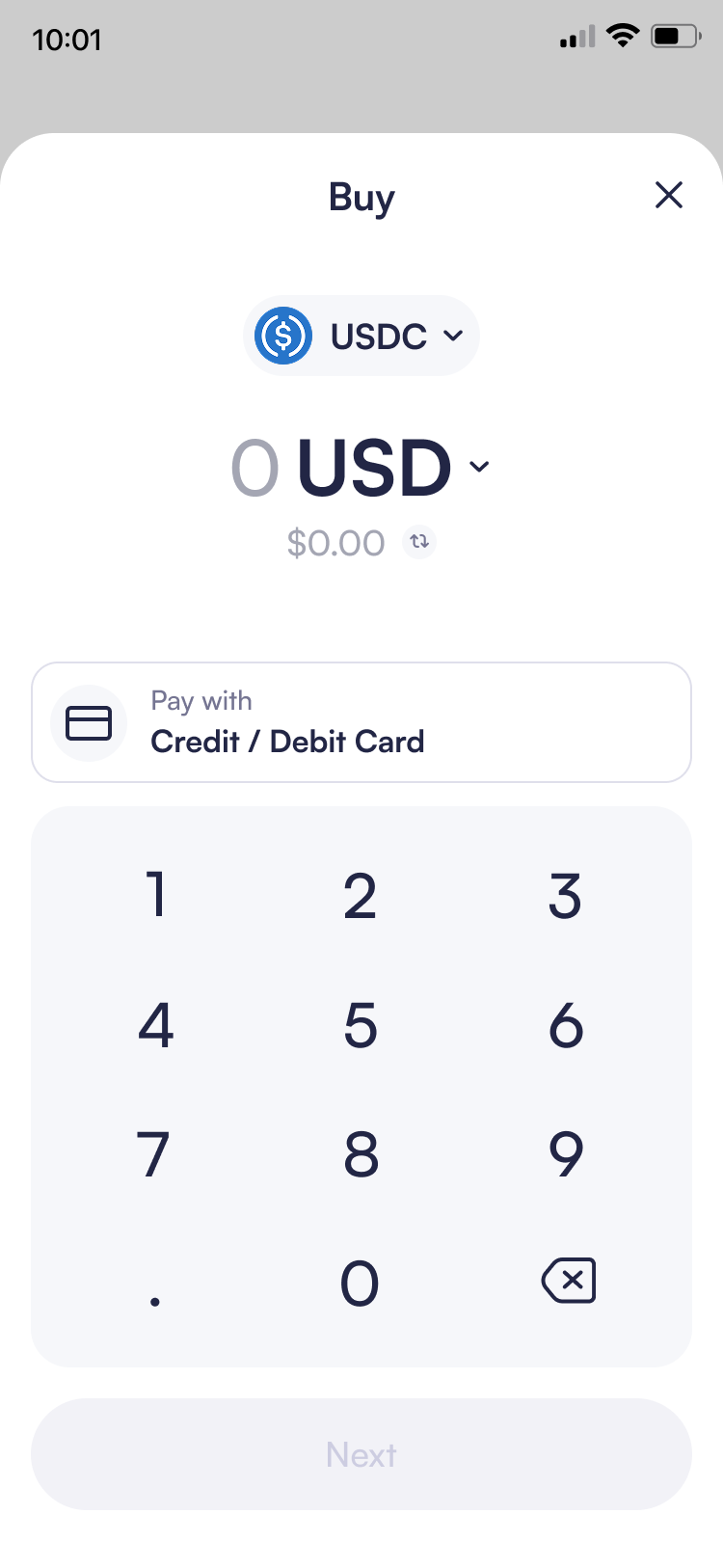Type the number 3
This screenshot has height=1568, width=723.
pyautogui.click(x=566, y=895)
